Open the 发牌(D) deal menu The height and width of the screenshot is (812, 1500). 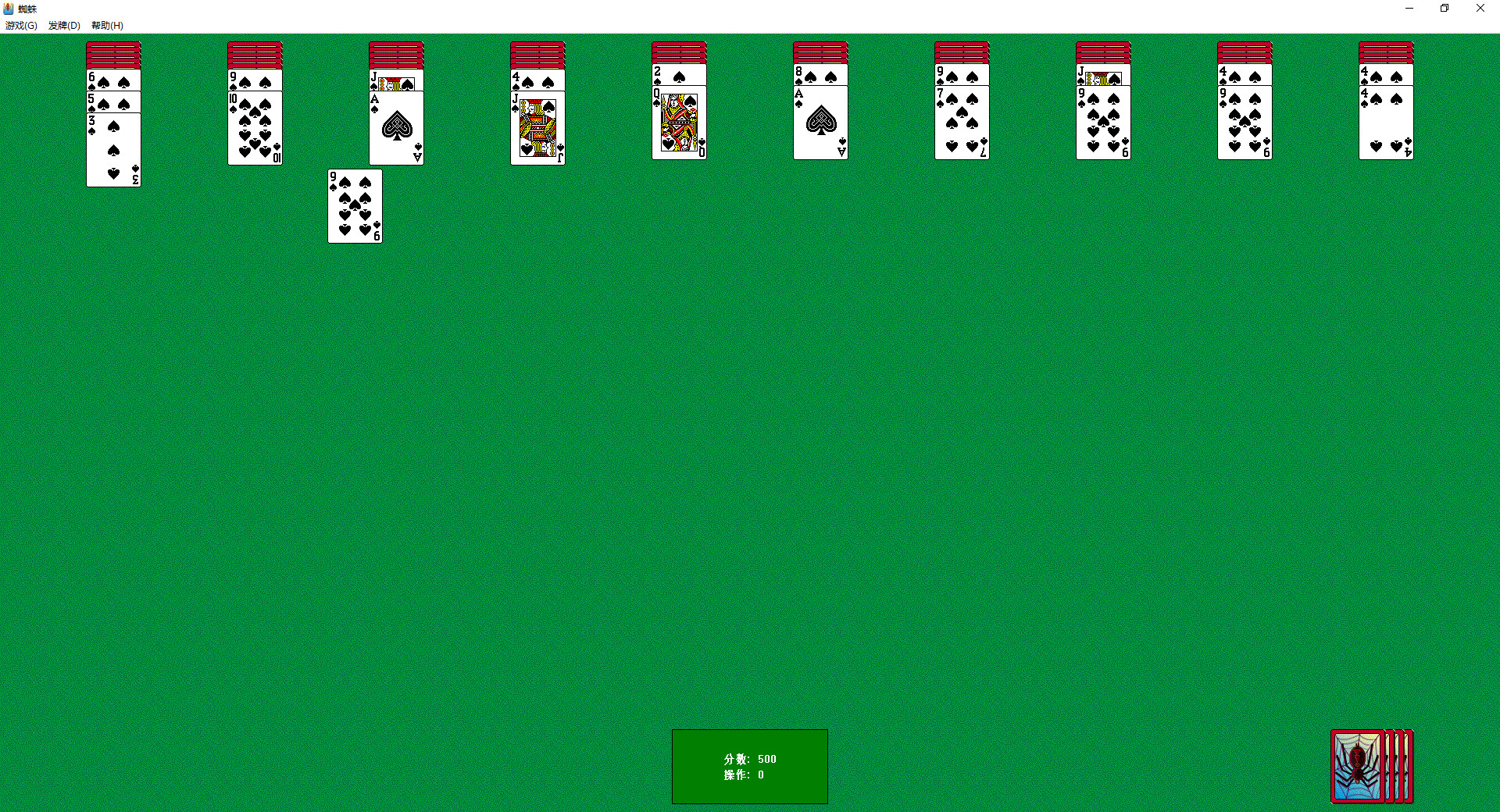pyautogui.click(x=64, y=26)
